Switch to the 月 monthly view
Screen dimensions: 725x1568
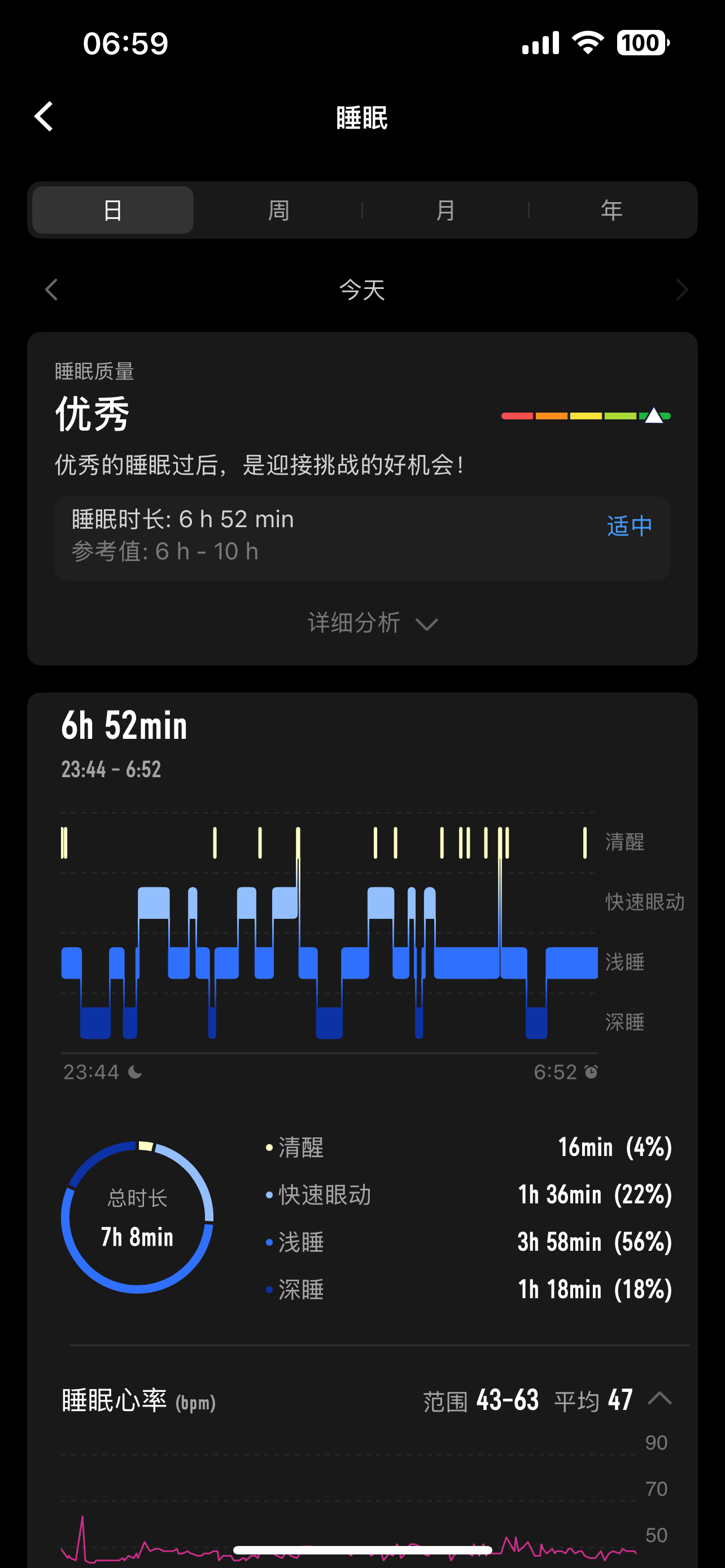(x=445, y=210)
